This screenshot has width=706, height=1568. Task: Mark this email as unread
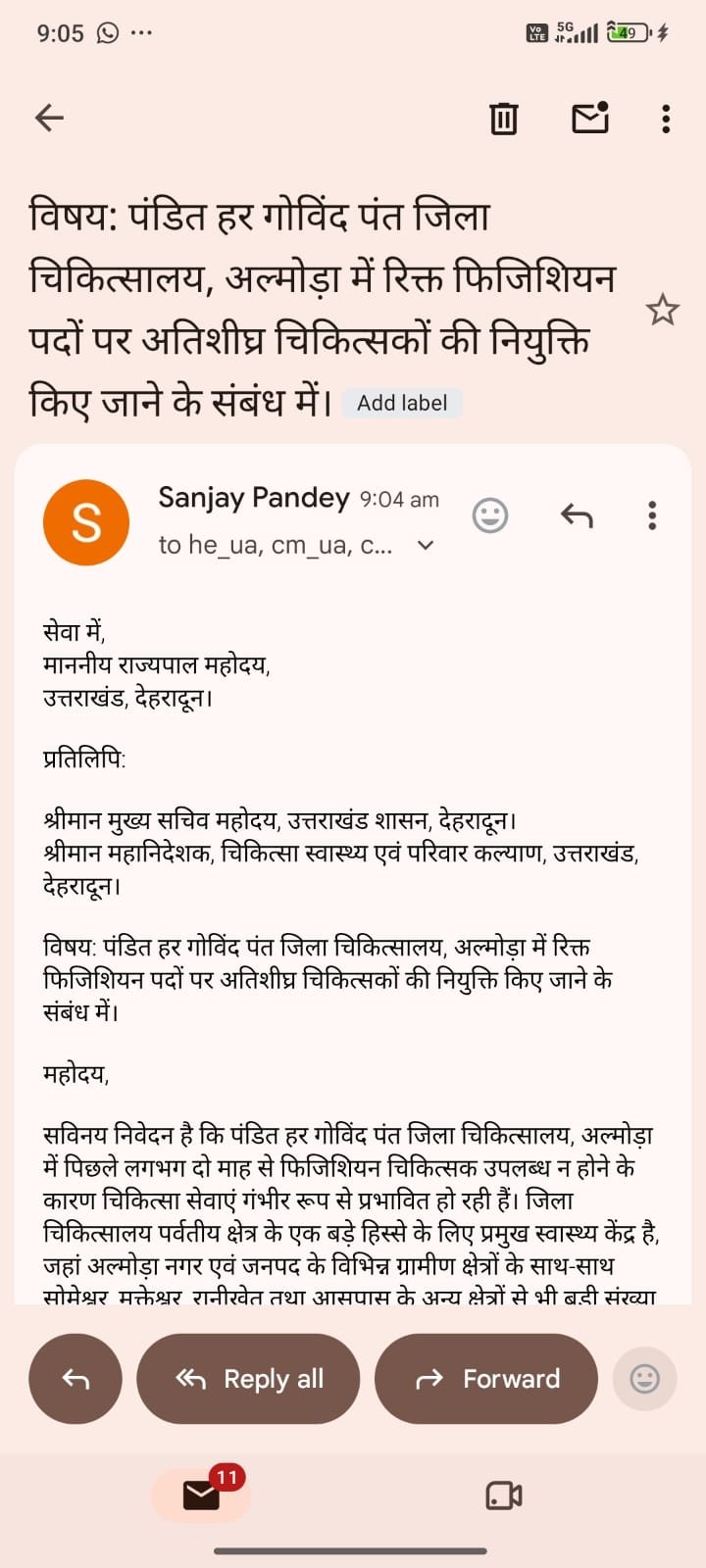(590, 118)
